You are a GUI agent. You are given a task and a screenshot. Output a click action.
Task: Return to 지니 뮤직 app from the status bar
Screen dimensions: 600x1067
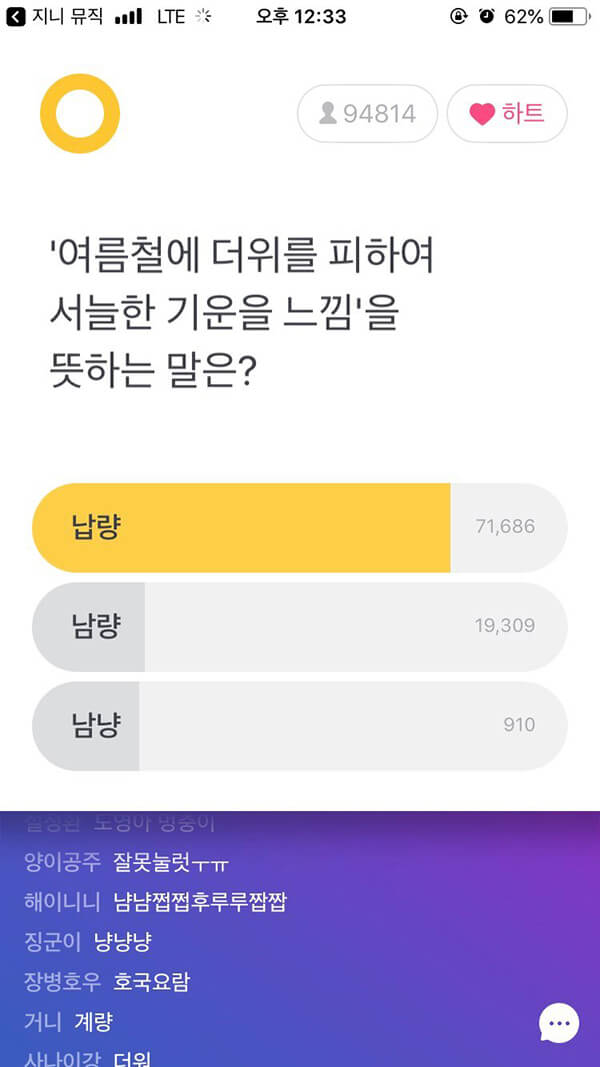click(54, 17)
